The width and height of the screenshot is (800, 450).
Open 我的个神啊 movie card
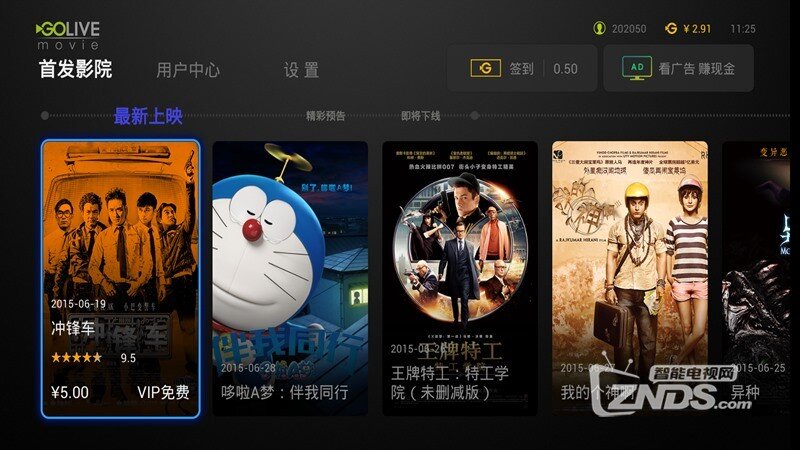pos(630,278)
